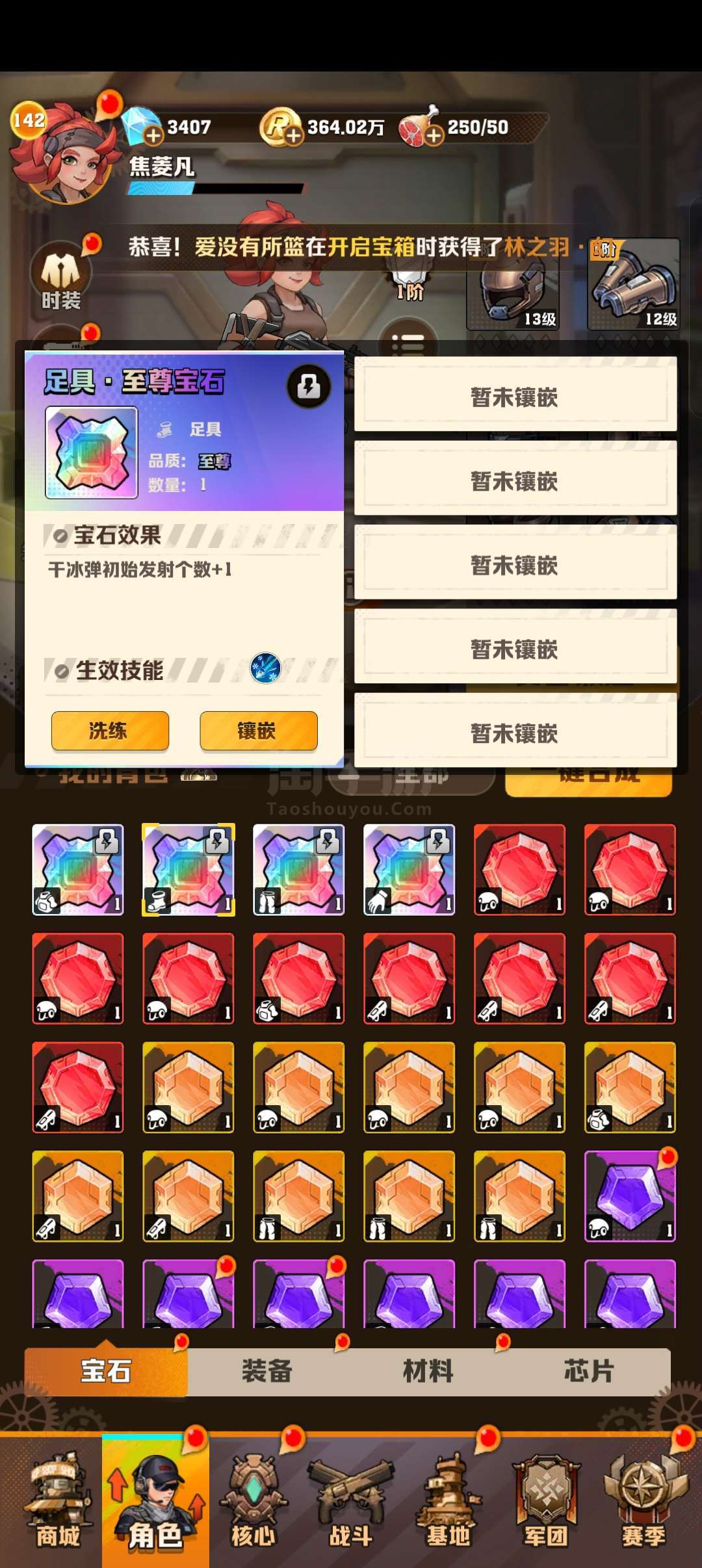Open the skill icon beside 生效技能
The width and height of the screenshot is (702, 1568).
tap(265, 668)
